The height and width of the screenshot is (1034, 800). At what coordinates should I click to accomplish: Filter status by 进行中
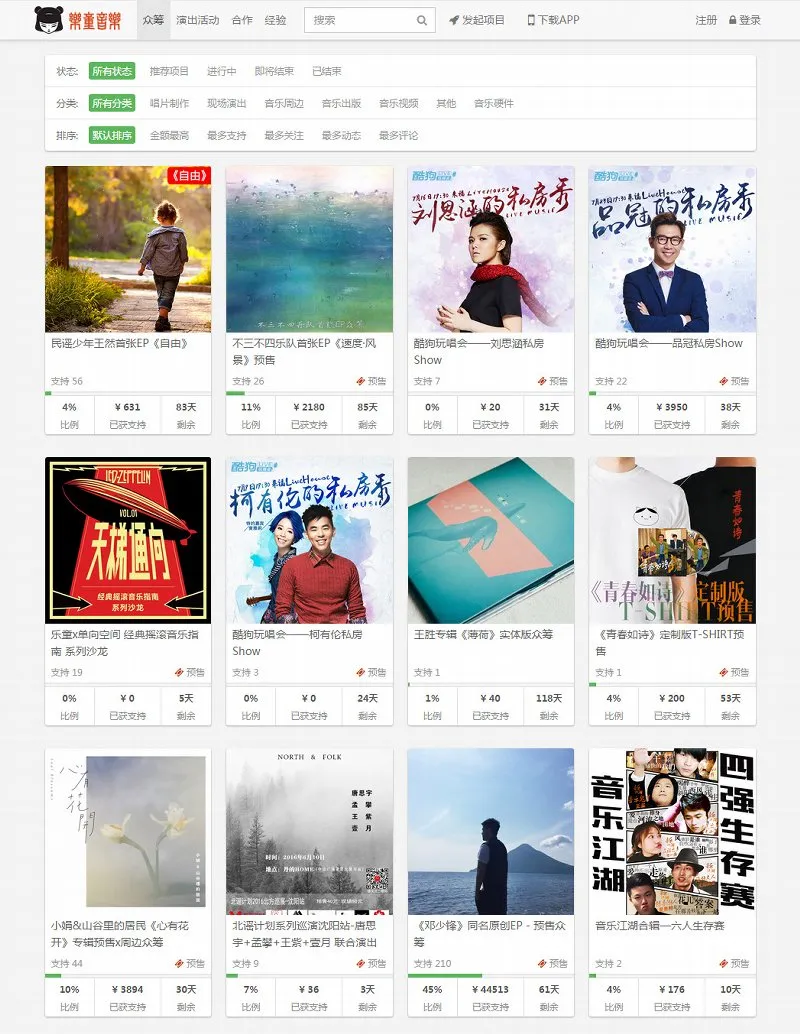click(222, 71)
